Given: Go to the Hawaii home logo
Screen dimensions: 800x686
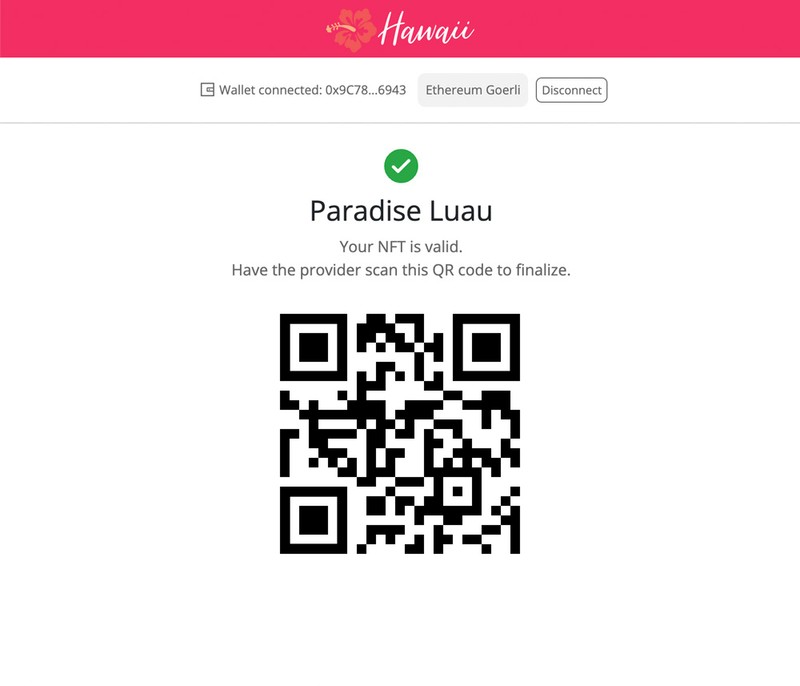Looking at the screenshot, I should [400, 29].
